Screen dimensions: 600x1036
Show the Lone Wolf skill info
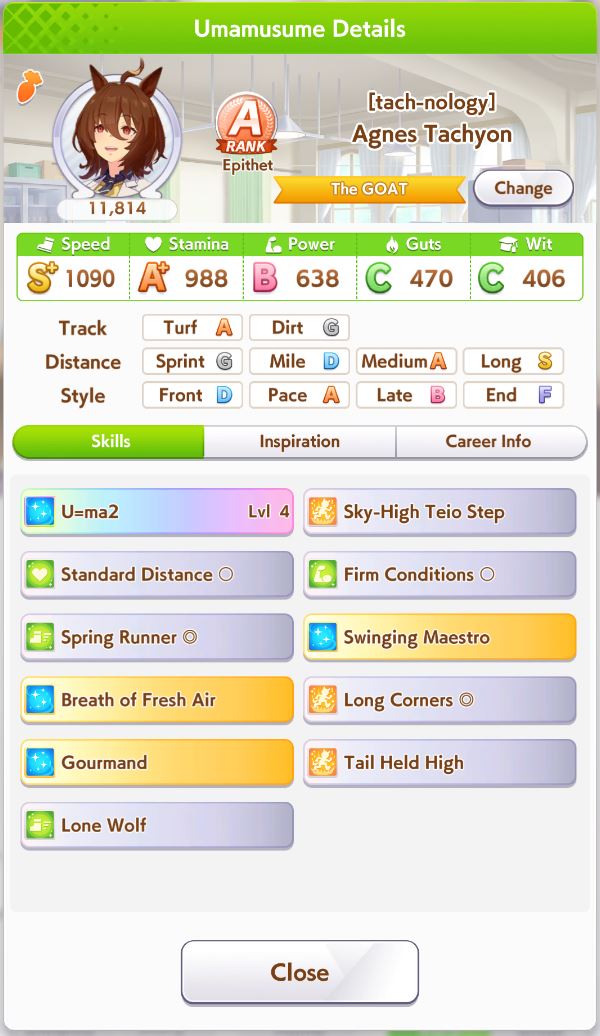click(x=157, y=825)
